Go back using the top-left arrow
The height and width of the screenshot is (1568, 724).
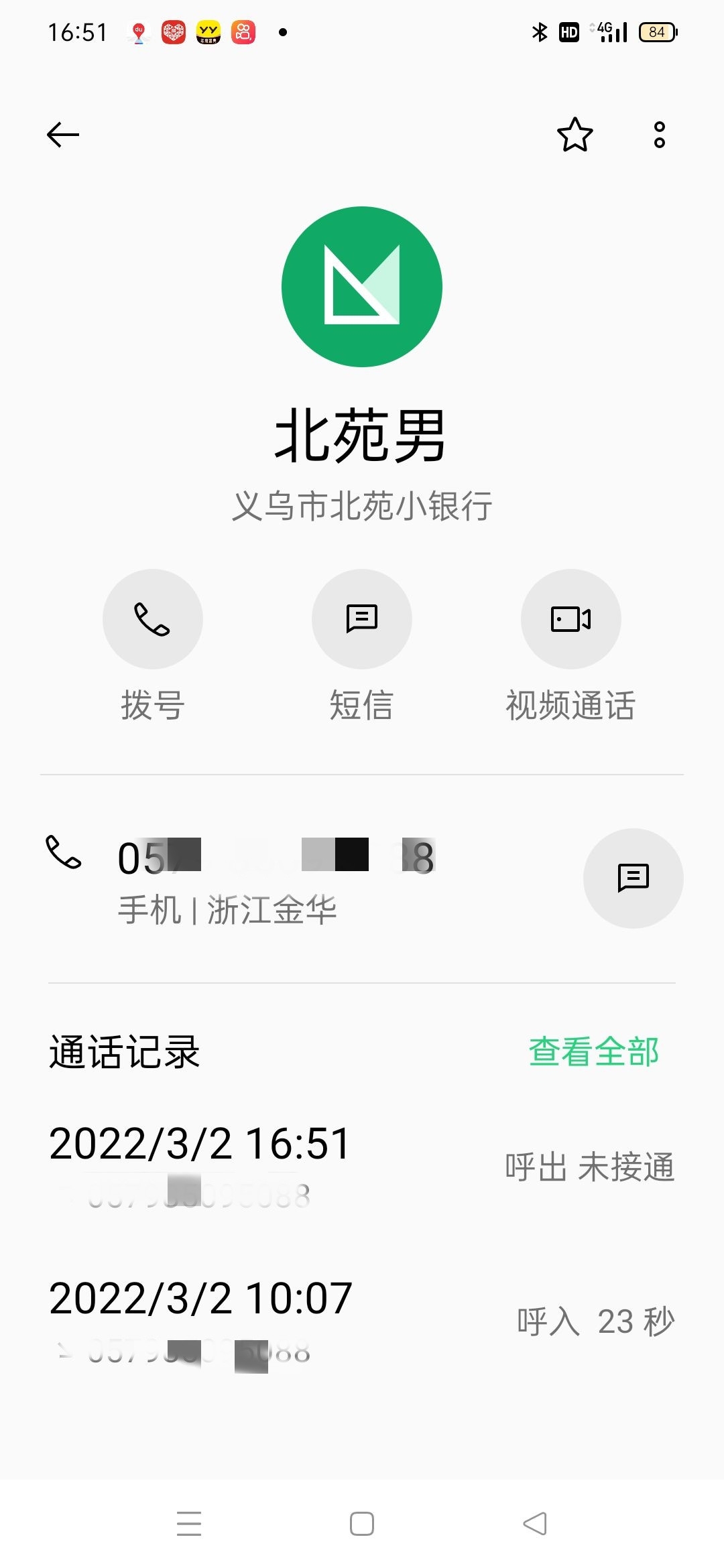tap(63, 135)
